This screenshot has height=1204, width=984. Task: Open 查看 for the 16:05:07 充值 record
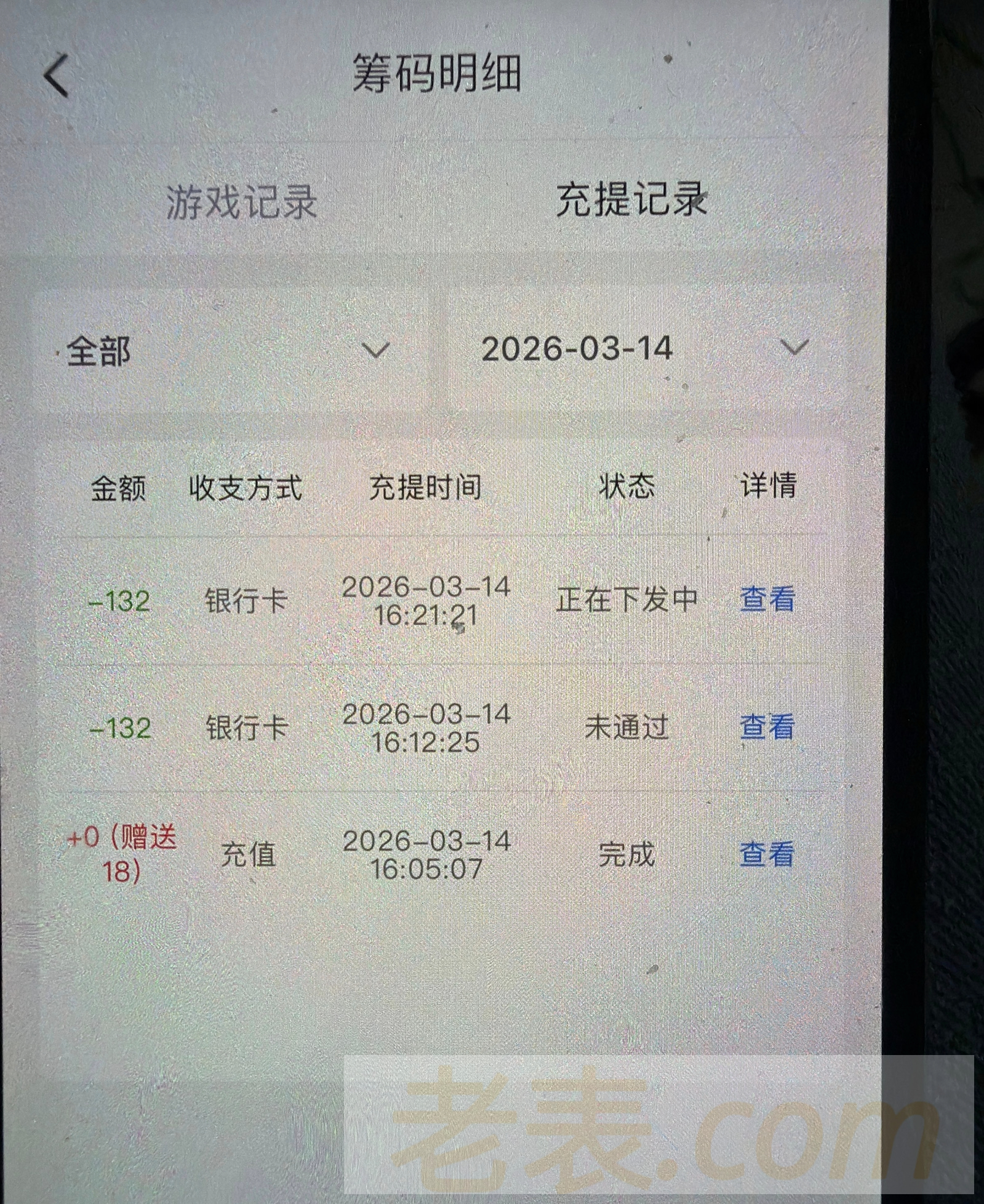[x=767, y=854]
